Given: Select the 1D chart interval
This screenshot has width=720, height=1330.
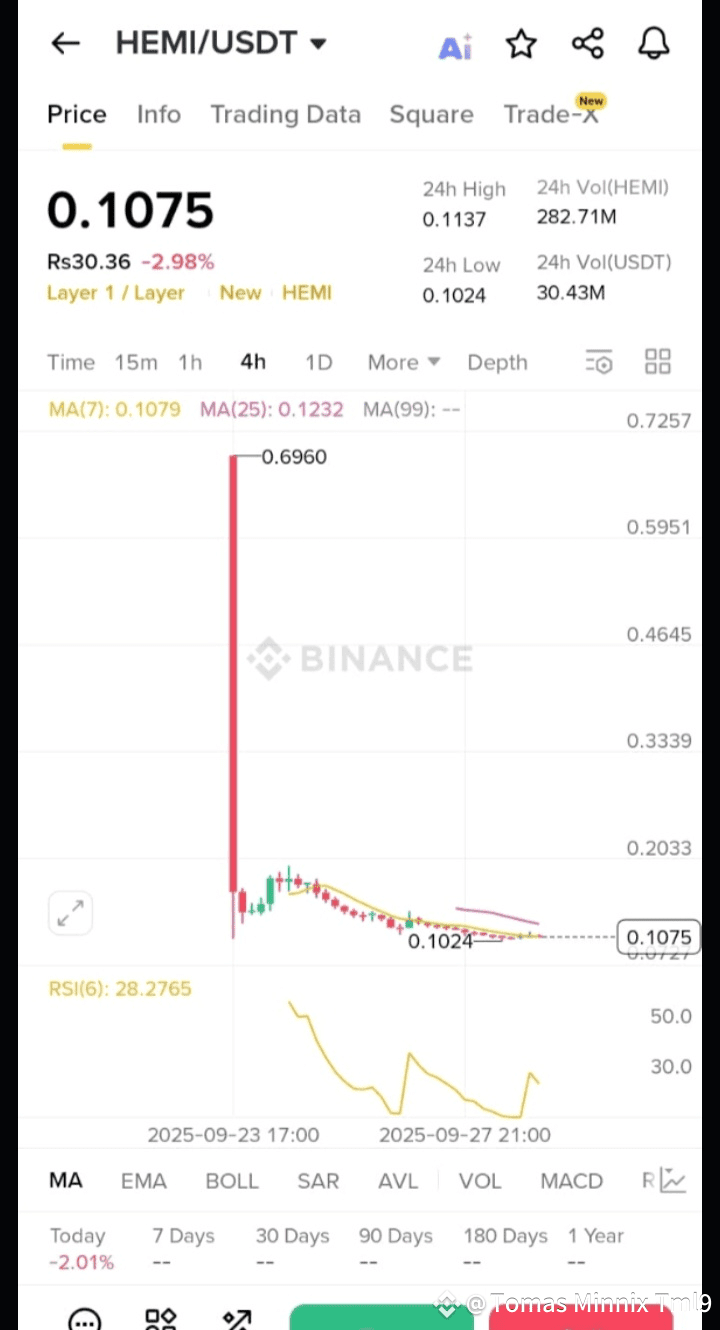Looking at the screenshot, I should tap(318, 362).
